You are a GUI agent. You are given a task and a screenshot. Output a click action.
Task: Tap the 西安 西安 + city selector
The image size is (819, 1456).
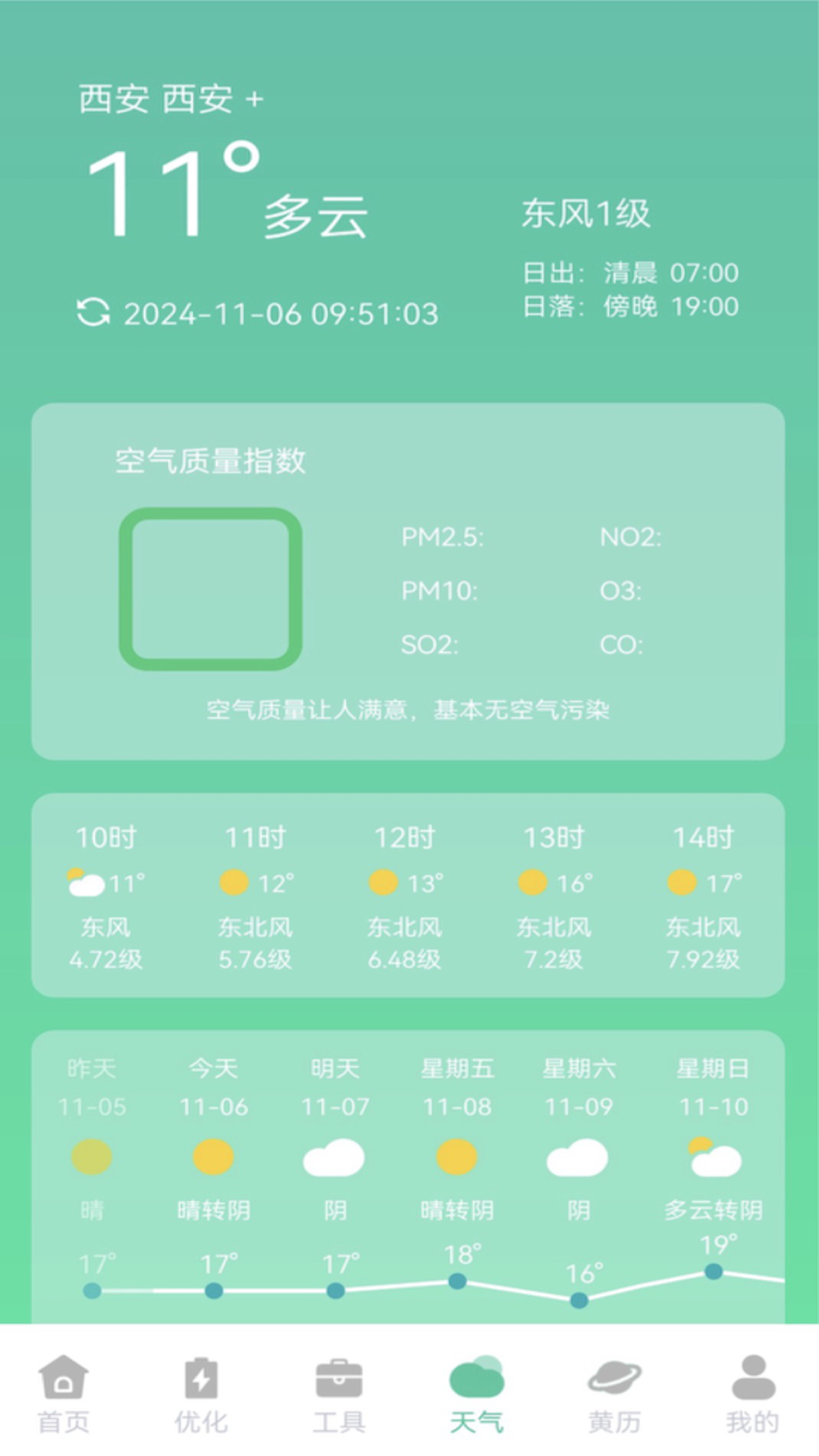(x=171, y=99)
